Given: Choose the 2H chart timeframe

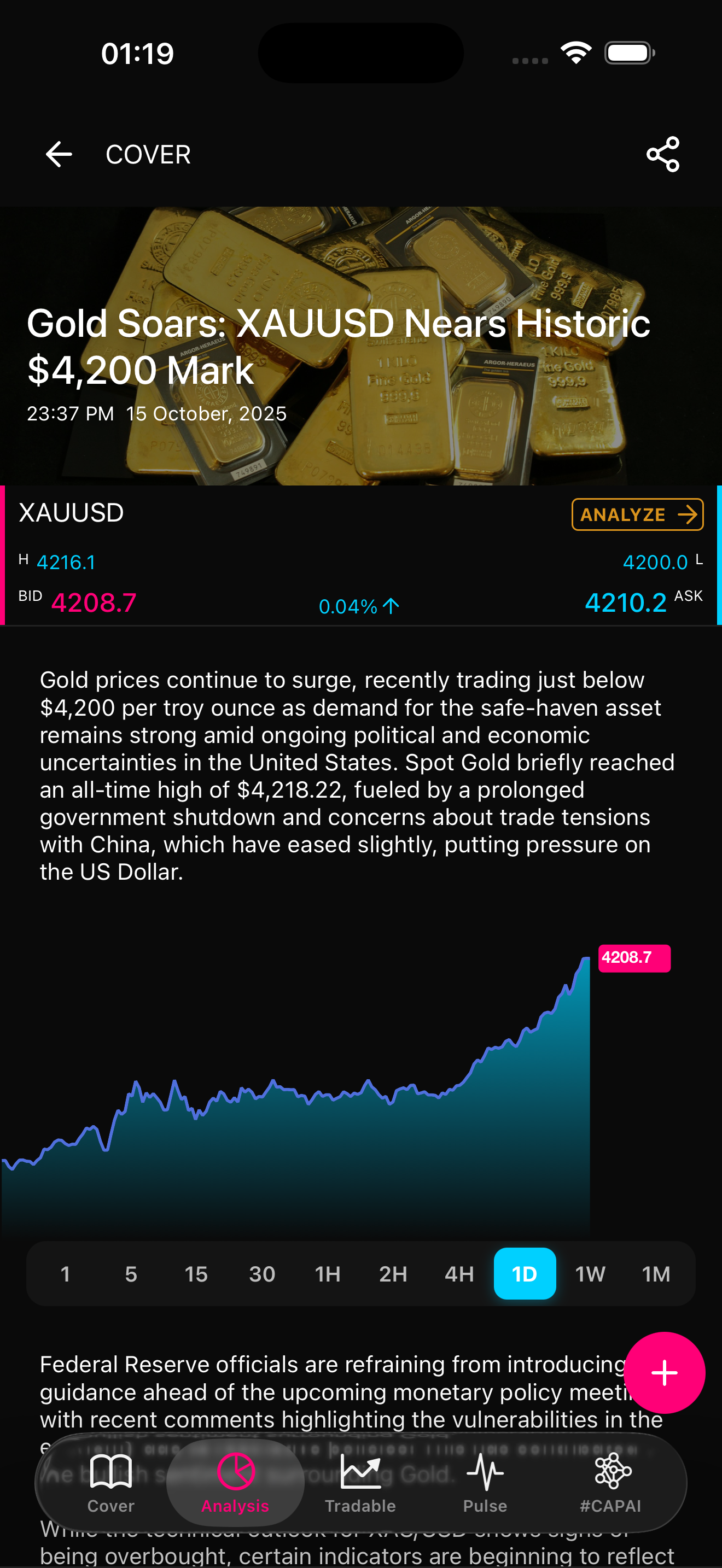Looking at the screenshot, I should (393, 1274).
